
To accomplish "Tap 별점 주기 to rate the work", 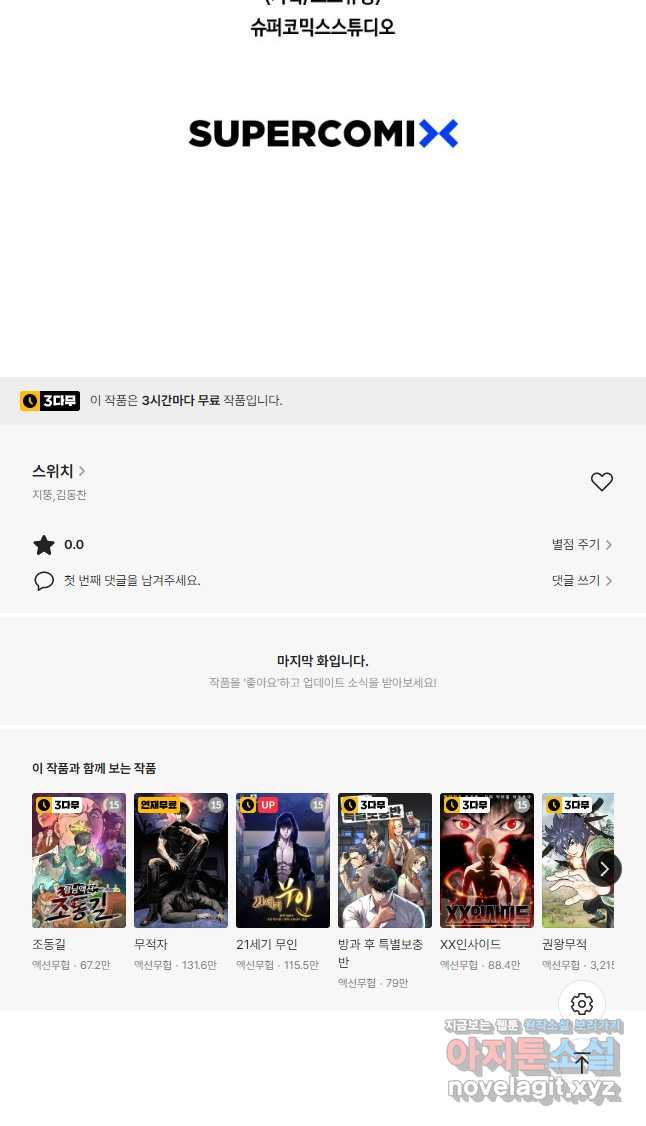I will coord(581,545).
